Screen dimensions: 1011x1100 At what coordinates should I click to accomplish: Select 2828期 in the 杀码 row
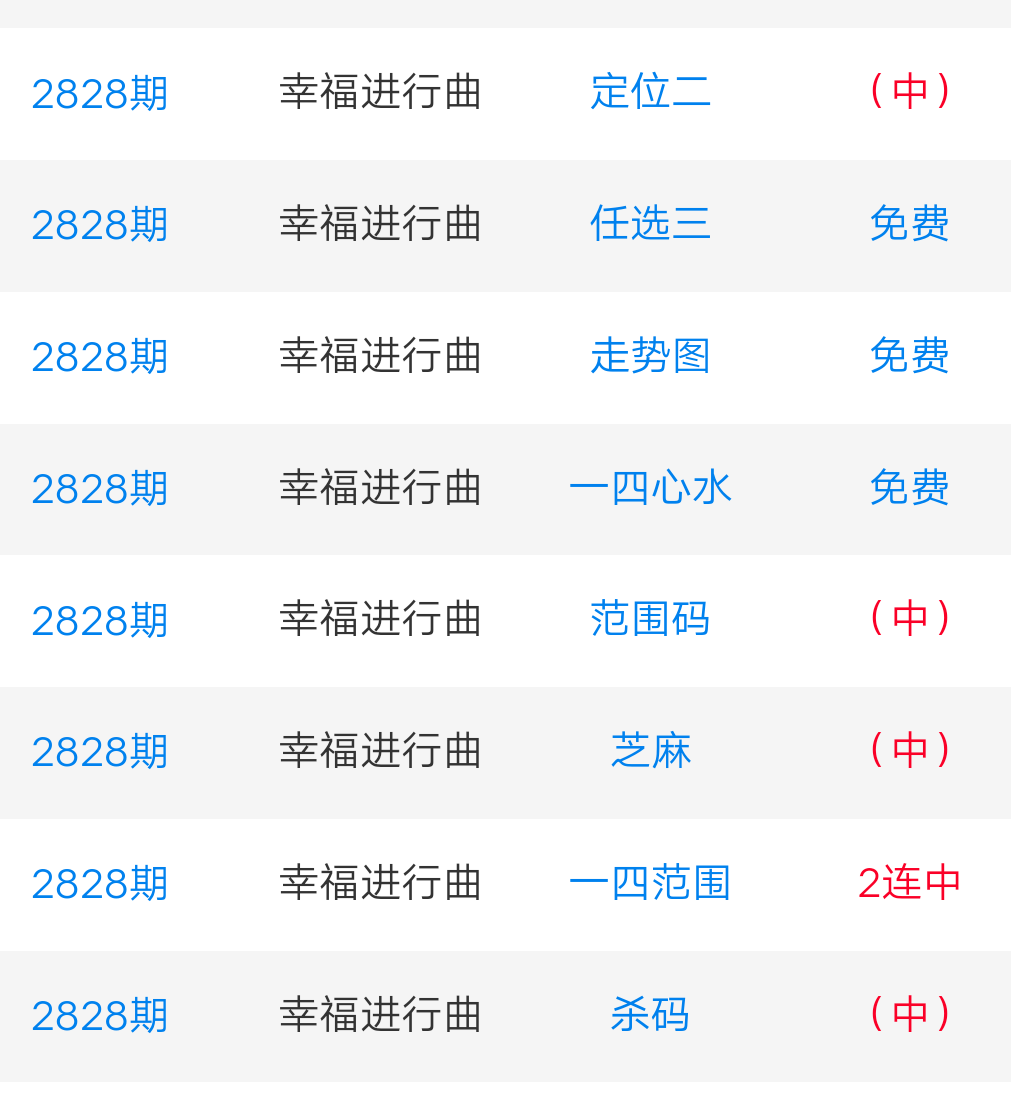point(99,1015)
